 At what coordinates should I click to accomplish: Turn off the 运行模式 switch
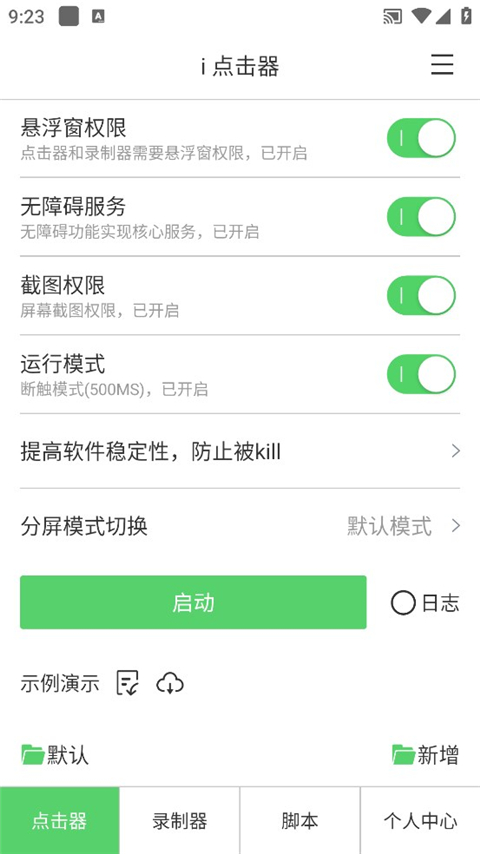pos(421,374)
